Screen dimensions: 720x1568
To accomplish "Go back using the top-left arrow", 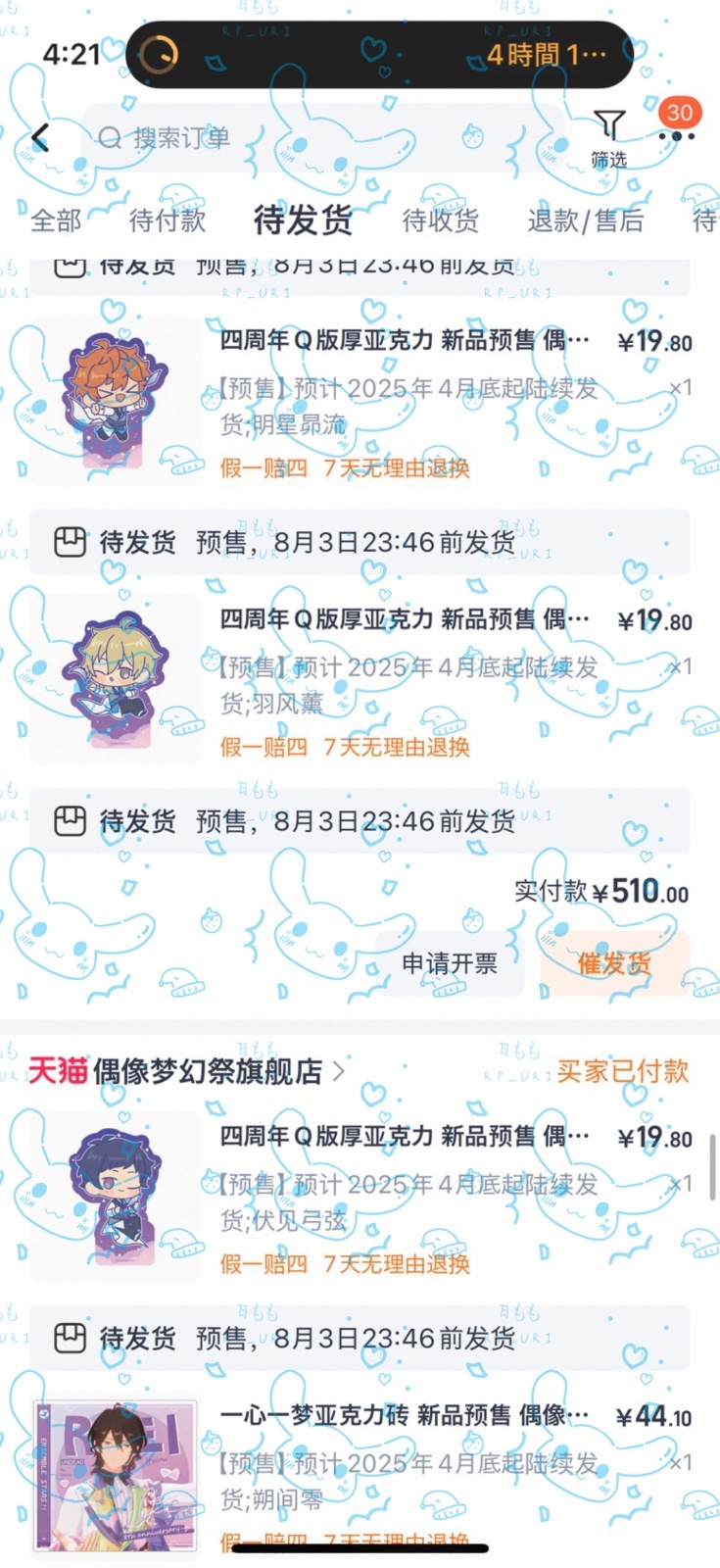I will [40, 138].
